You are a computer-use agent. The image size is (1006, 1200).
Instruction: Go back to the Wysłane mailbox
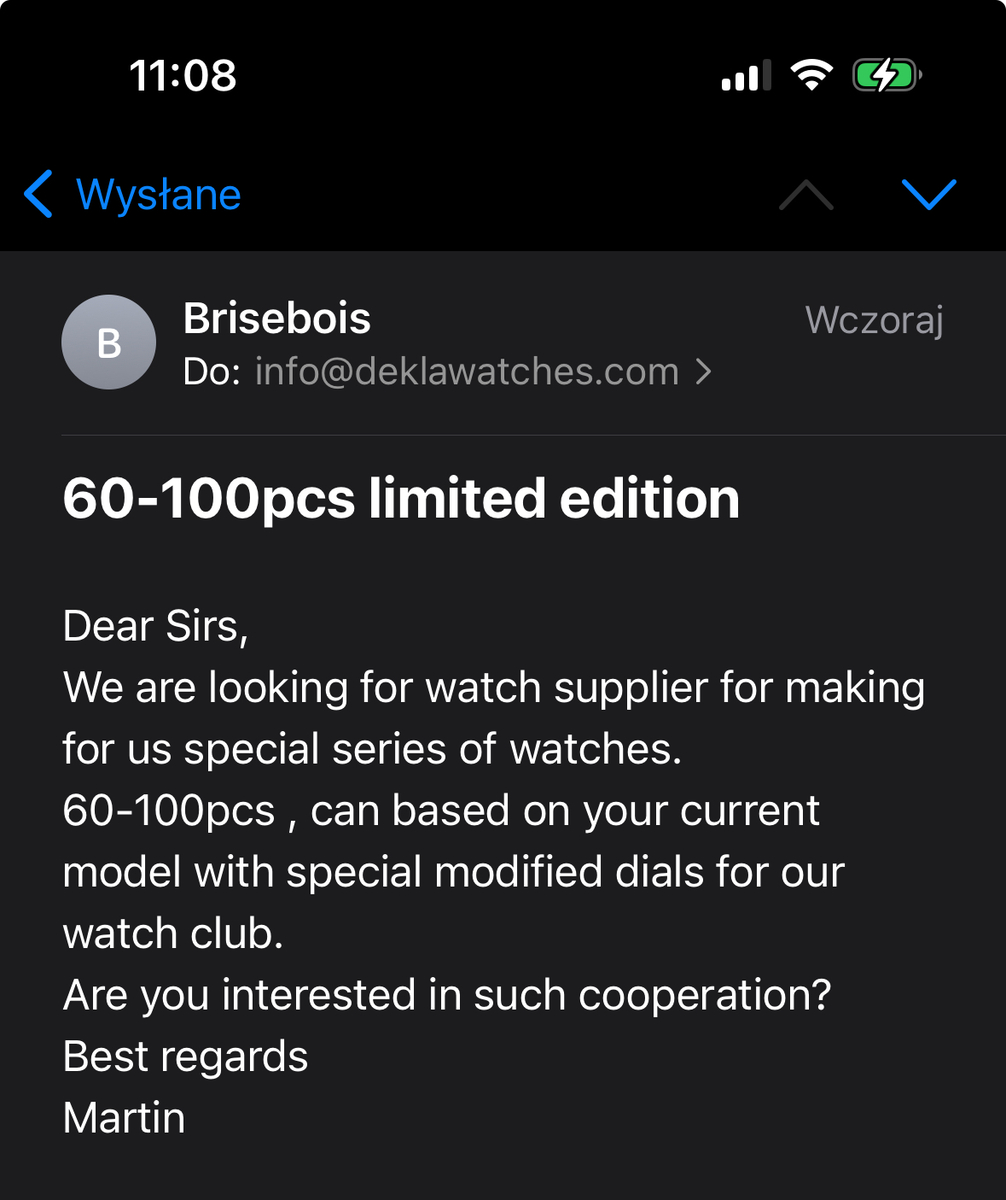pos(133,194)
